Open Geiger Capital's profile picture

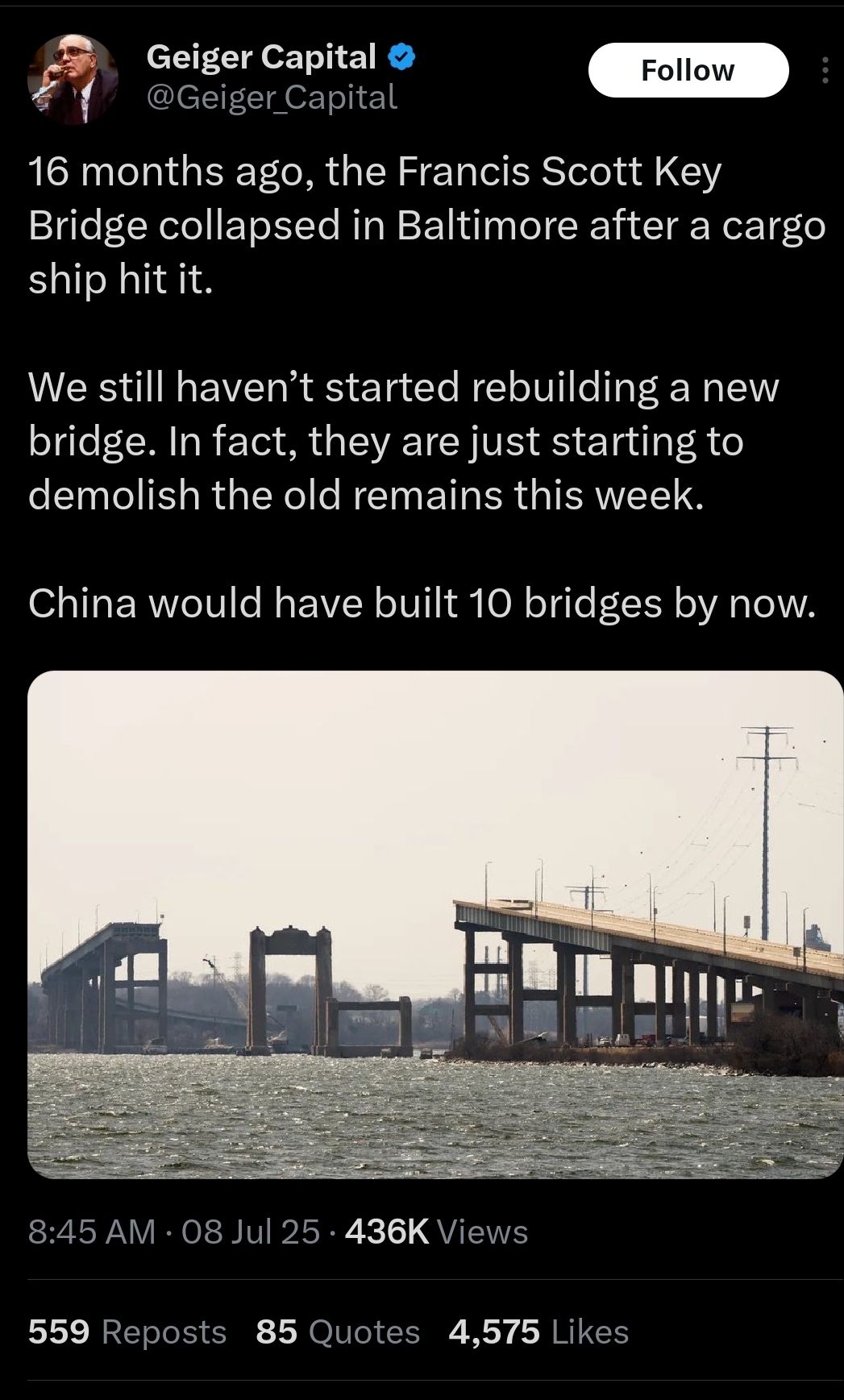click(73, 79)
